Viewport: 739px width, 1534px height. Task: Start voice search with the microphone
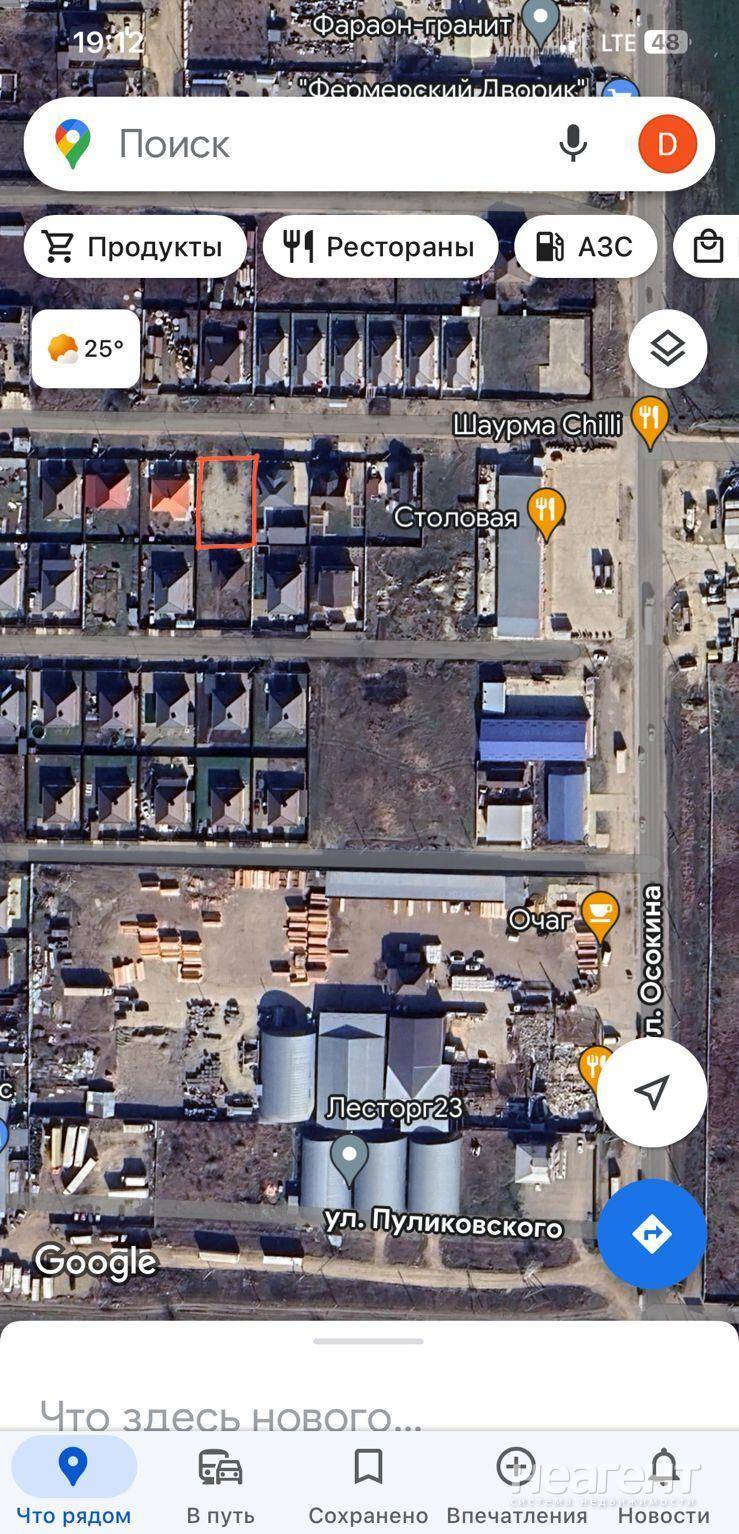[x=573, y=144]
